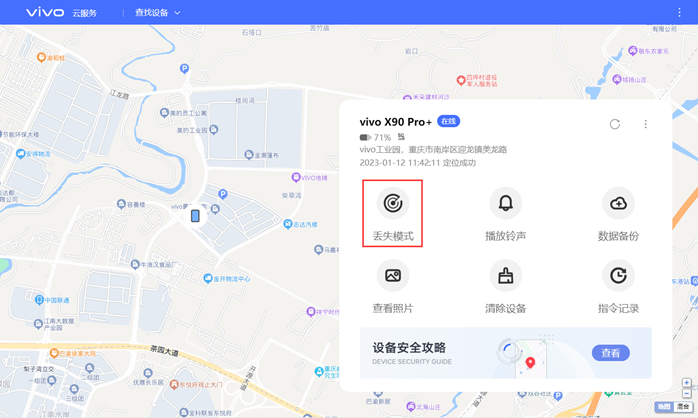Refresh the device location
Image resolution: width=698 pixels, height=418 pixels.
pos(615,124)
